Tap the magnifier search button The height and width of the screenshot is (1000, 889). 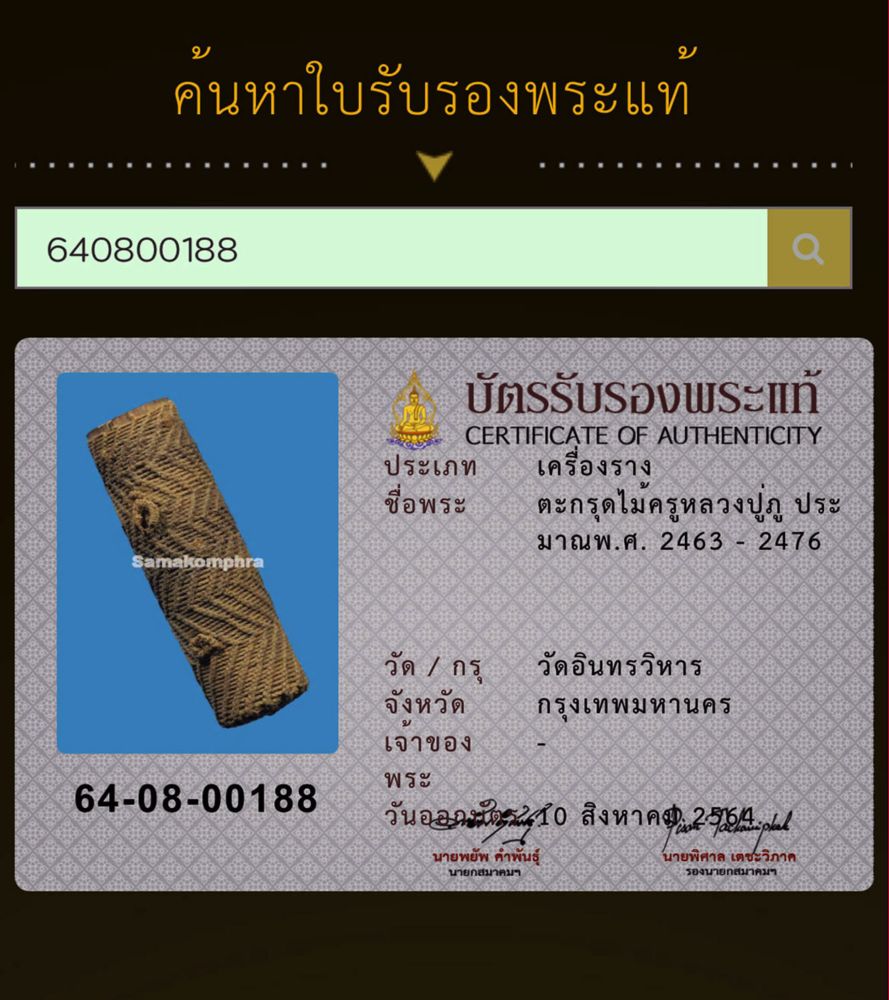coord(808,249)
